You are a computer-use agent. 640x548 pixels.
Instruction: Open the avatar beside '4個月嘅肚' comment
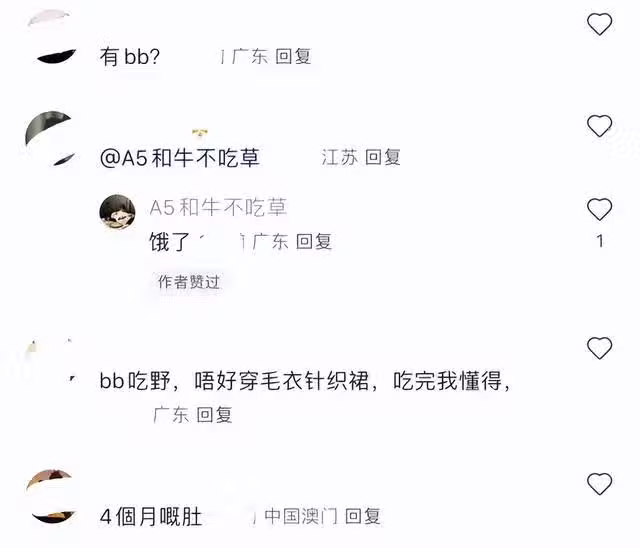click(x=53, y=494)
